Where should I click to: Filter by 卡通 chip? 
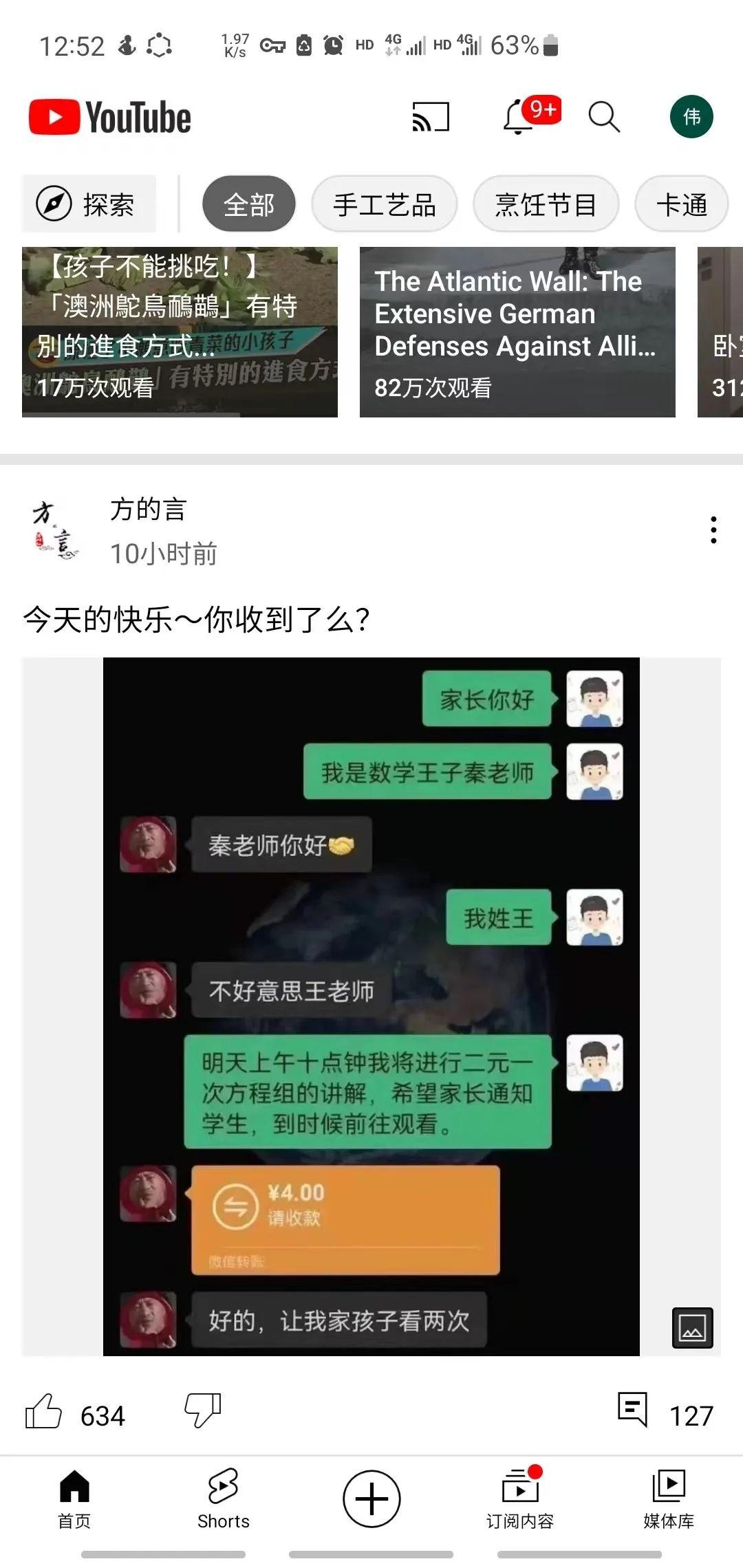[681, 204]
